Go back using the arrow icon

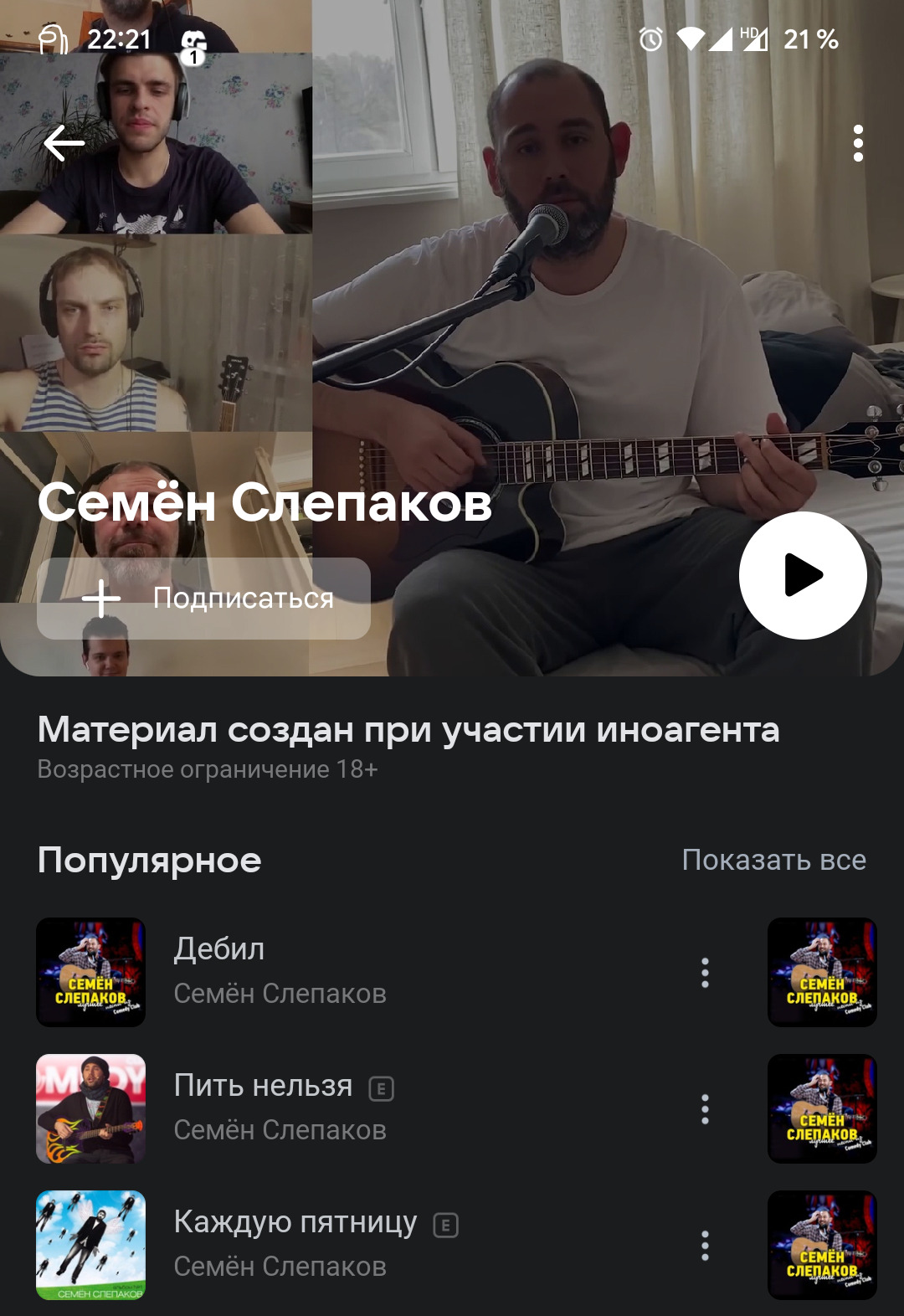[x=64, y=144]
